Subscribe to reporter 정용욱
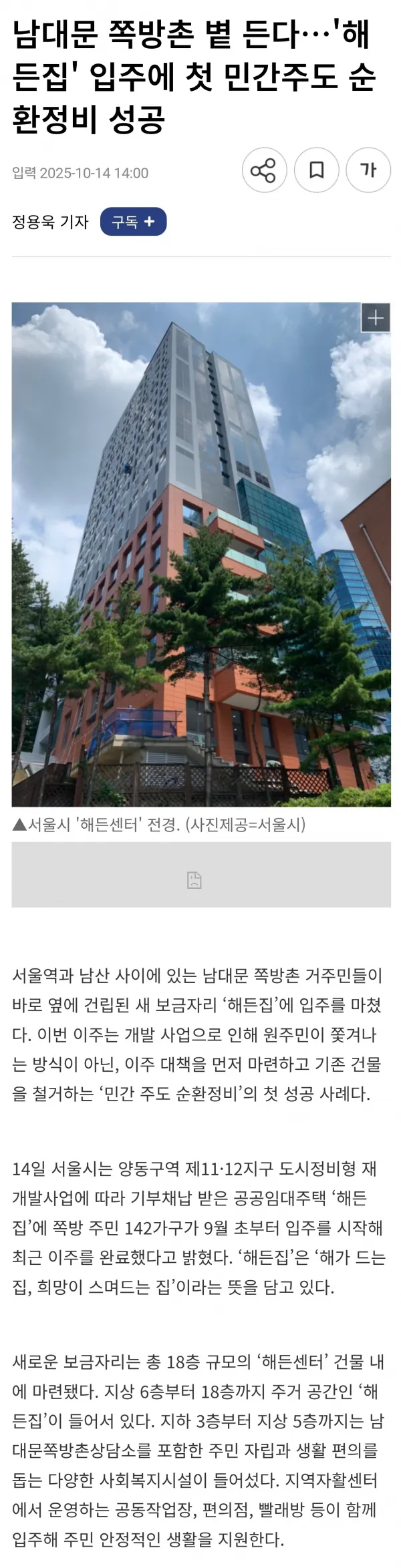The image size is (401, 1568). [133, 222]
